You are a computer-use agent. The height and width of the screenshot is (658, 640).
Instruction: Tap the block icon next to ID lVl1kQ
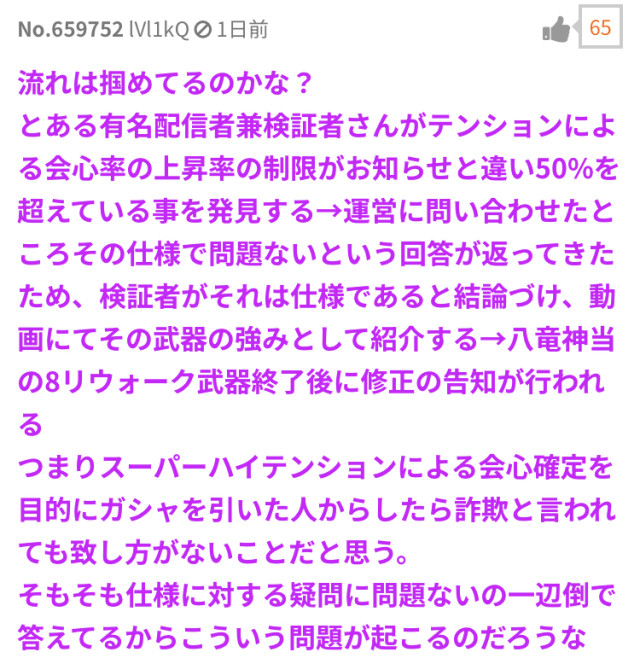click(x=203, y=30)
